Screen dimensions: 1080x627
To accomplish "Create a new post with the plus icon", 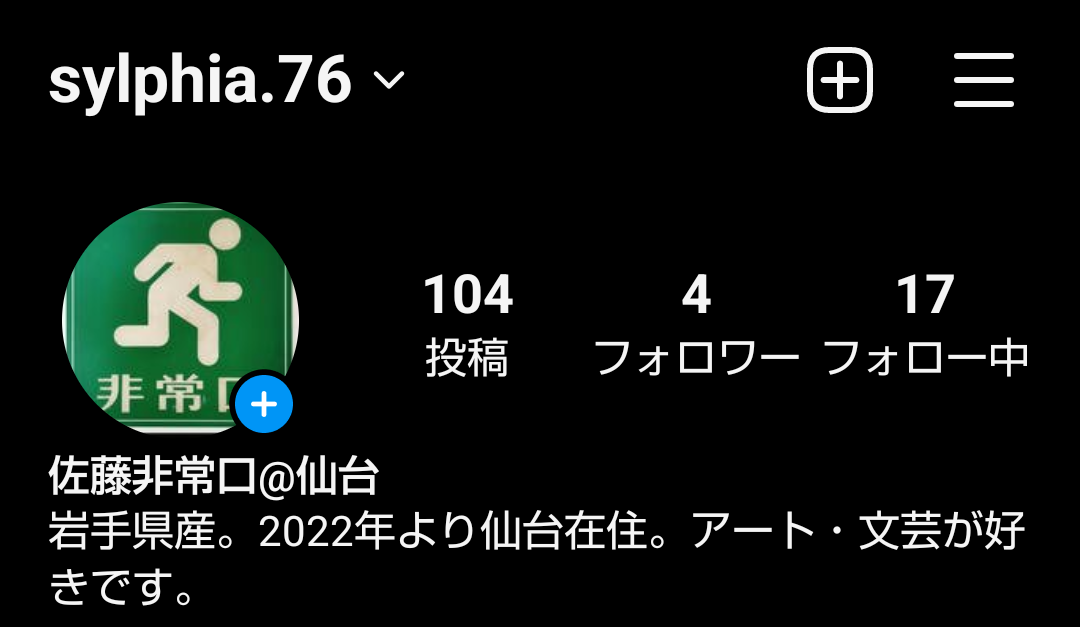I will [840, 80].
